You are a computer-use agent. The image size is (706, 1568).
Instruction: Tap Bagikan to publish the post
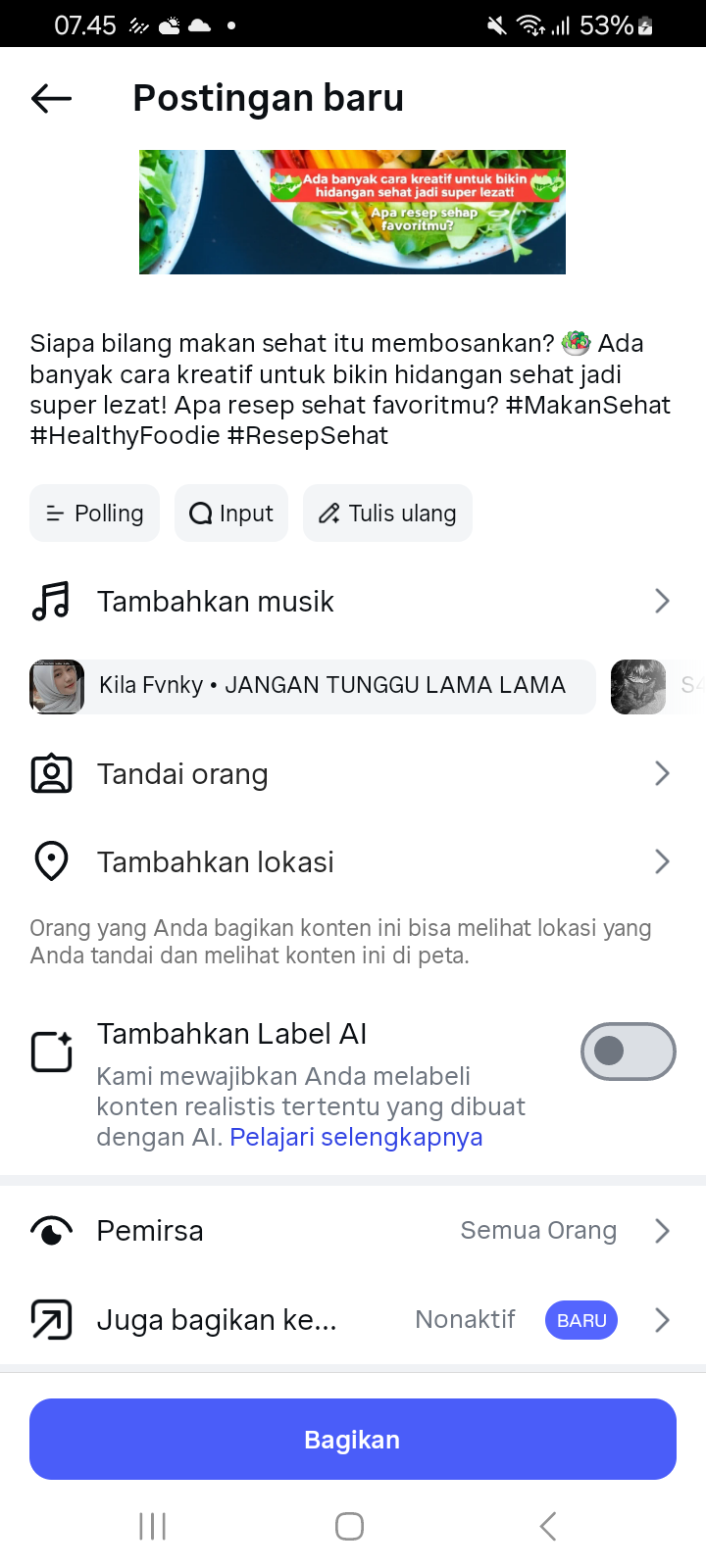point(352,1440)
